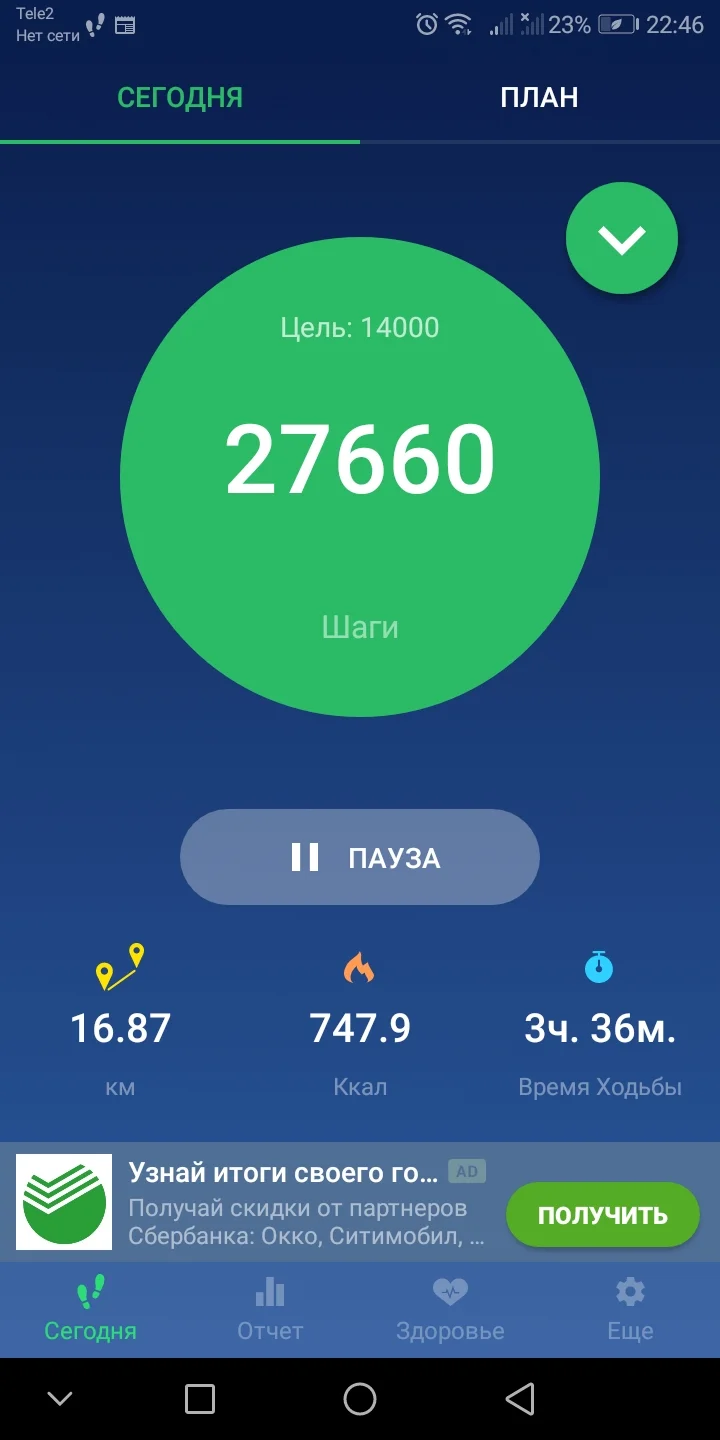Open the Отчет tab

(270, 1310)
